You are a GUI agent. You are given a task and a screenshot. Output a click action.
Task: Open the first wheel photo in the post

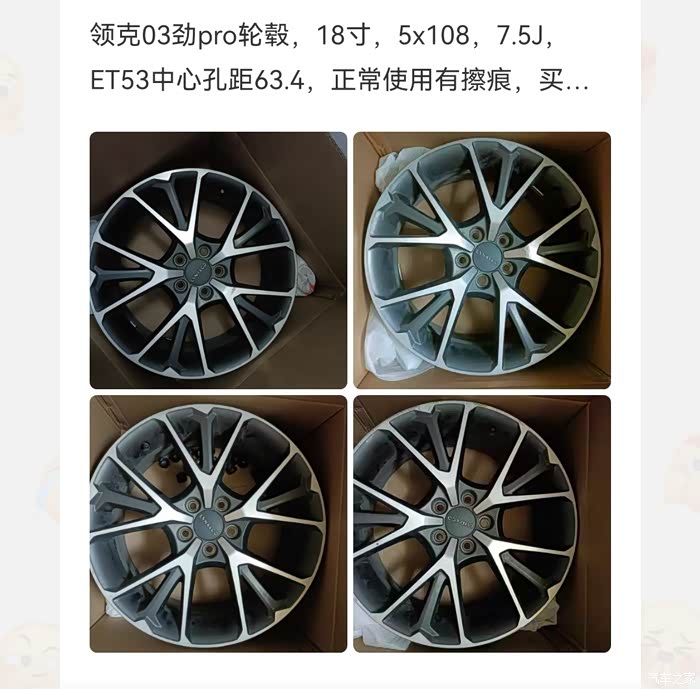coord(218,260)
